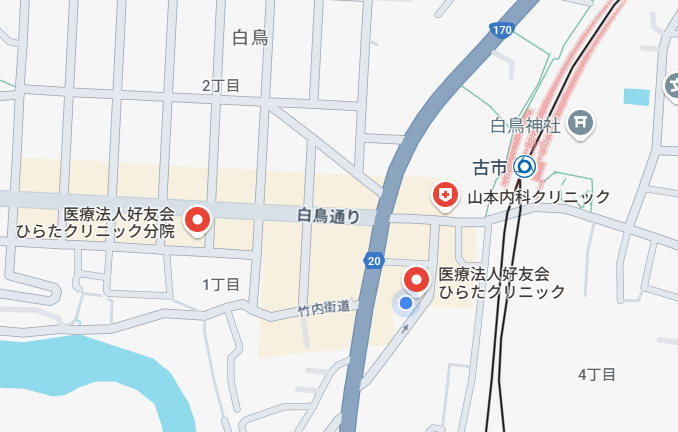The height and width of the screenshot is (432, 678).
Task: Open the 白鳥神社 shrine marker
Action: click(x=580, y=125)
